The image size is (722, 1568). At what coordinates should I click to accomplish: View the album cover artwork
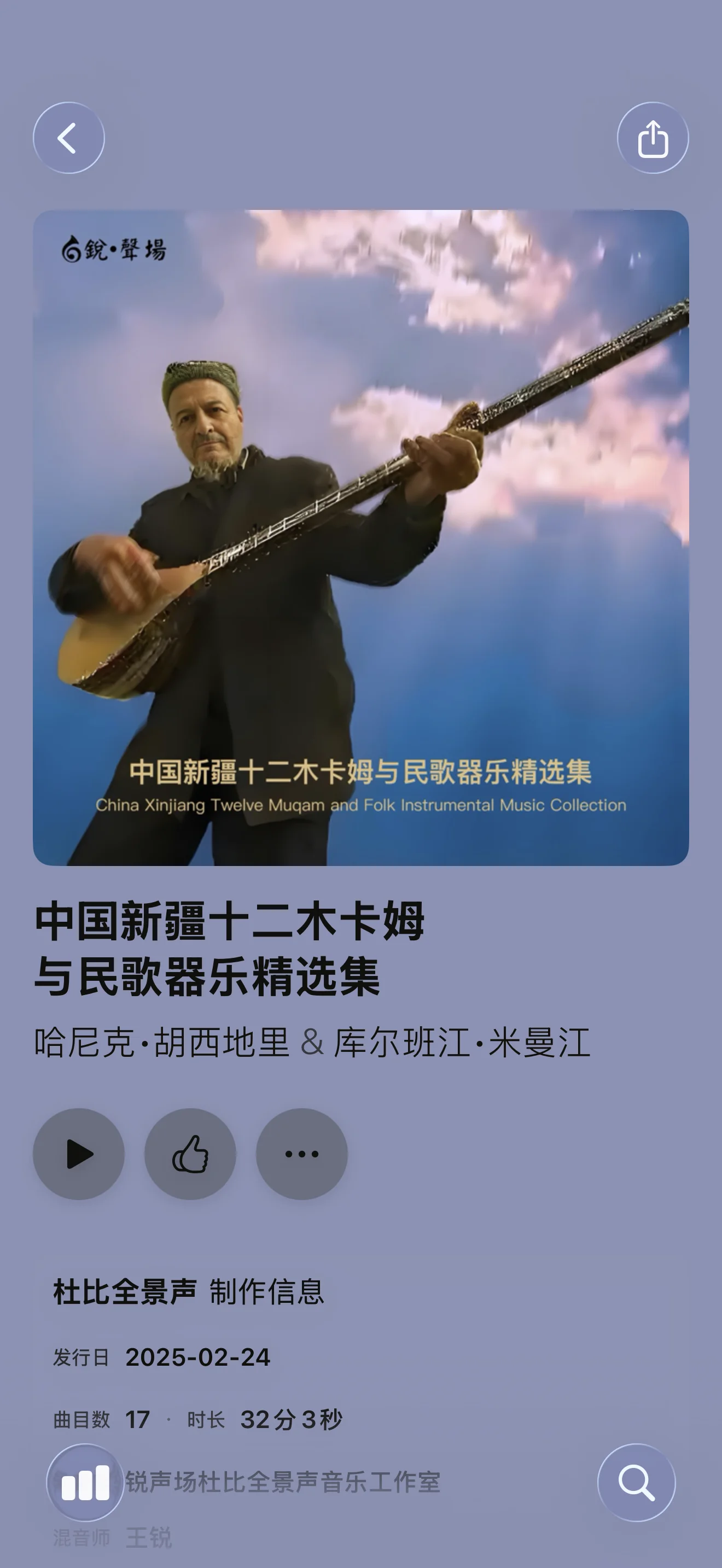click(x=361, y=537)
